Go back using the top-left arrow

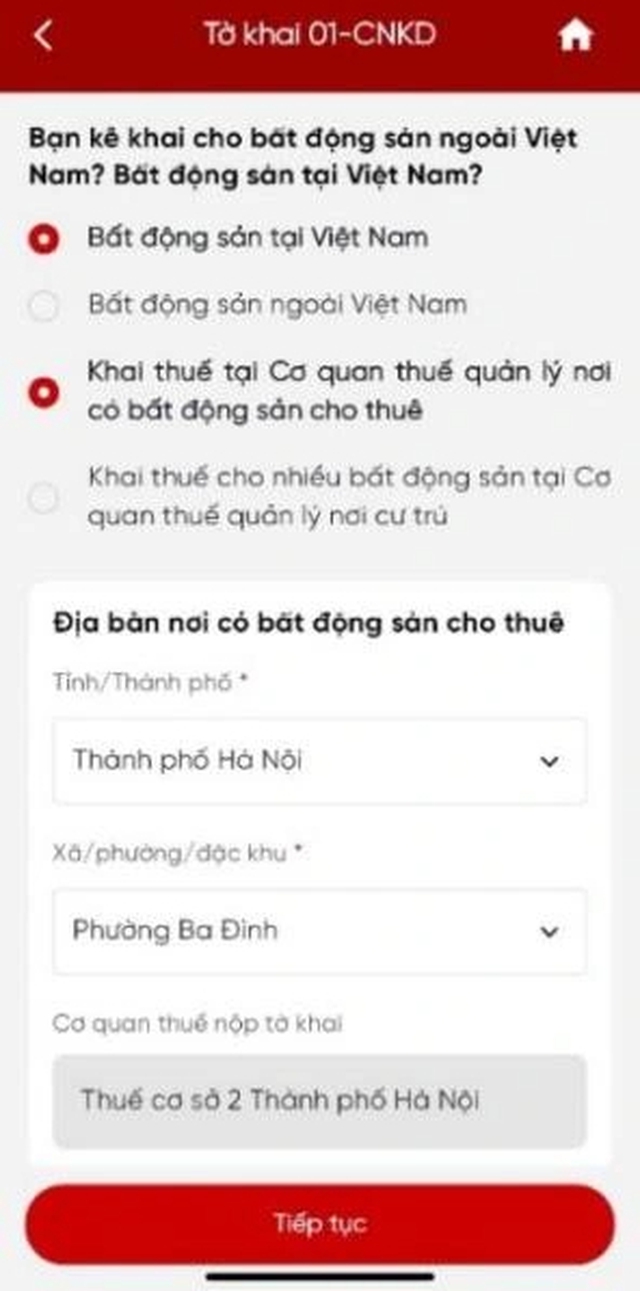pos(42,36)
